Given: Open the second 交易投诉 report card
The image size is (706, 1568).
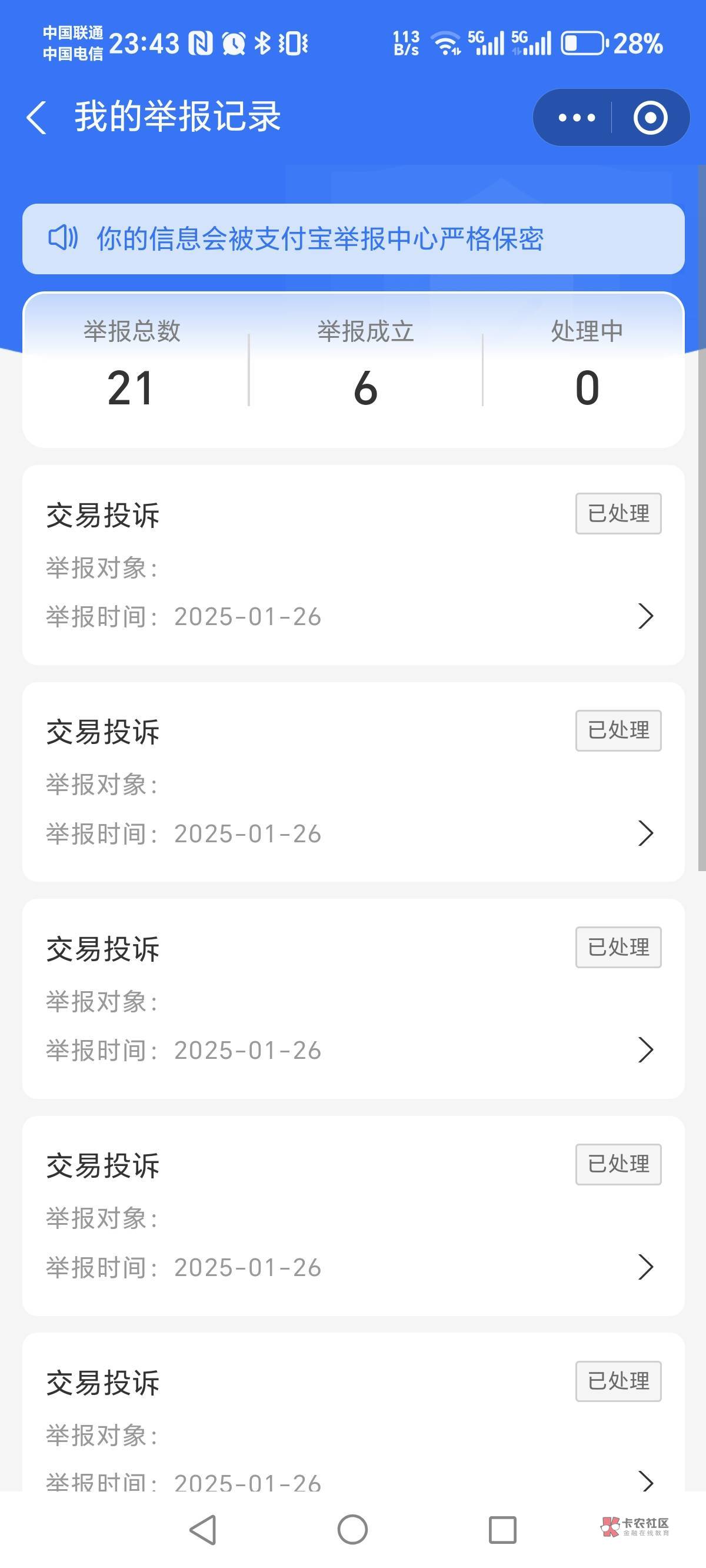Looking at the screenshot, I should (353, 782).
